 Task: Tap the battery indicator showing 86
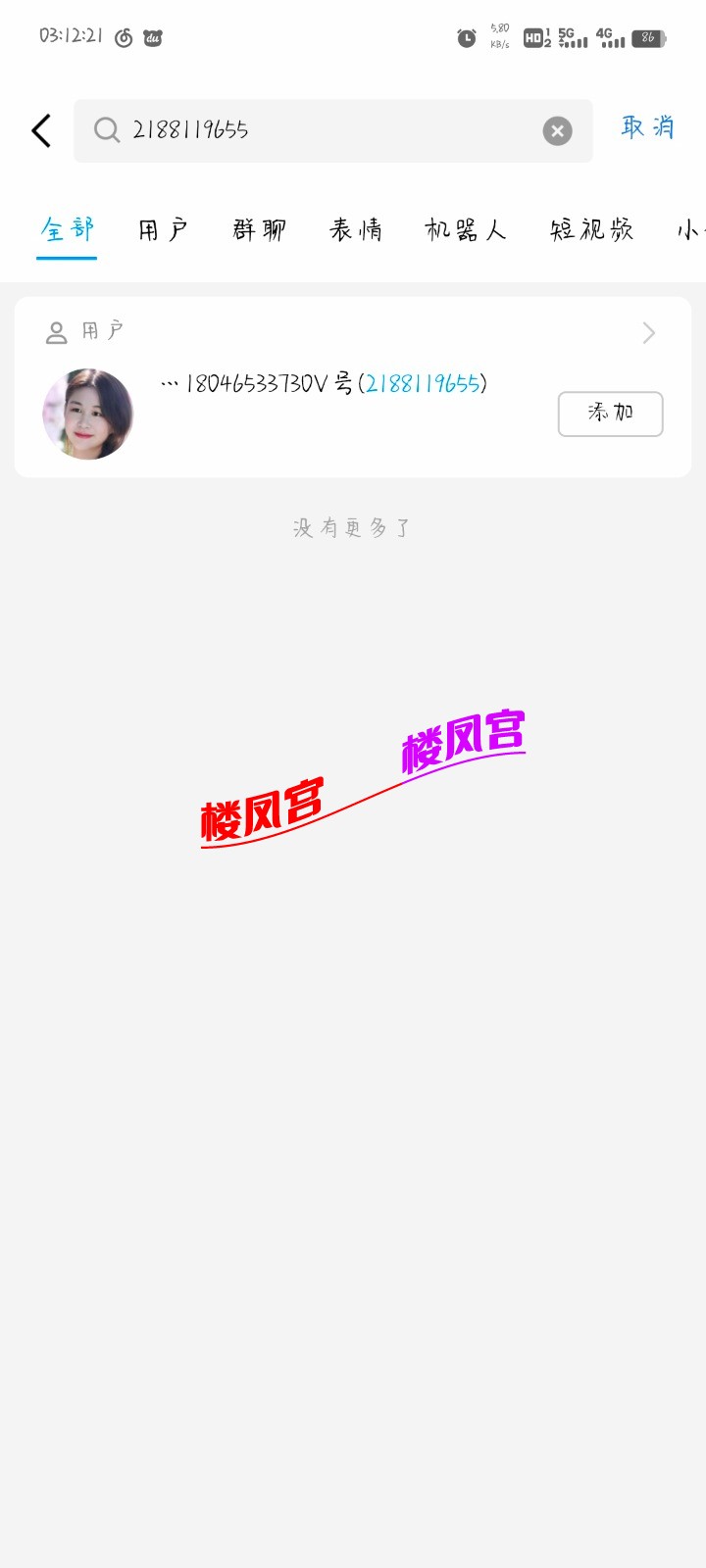tap(647, 37)
